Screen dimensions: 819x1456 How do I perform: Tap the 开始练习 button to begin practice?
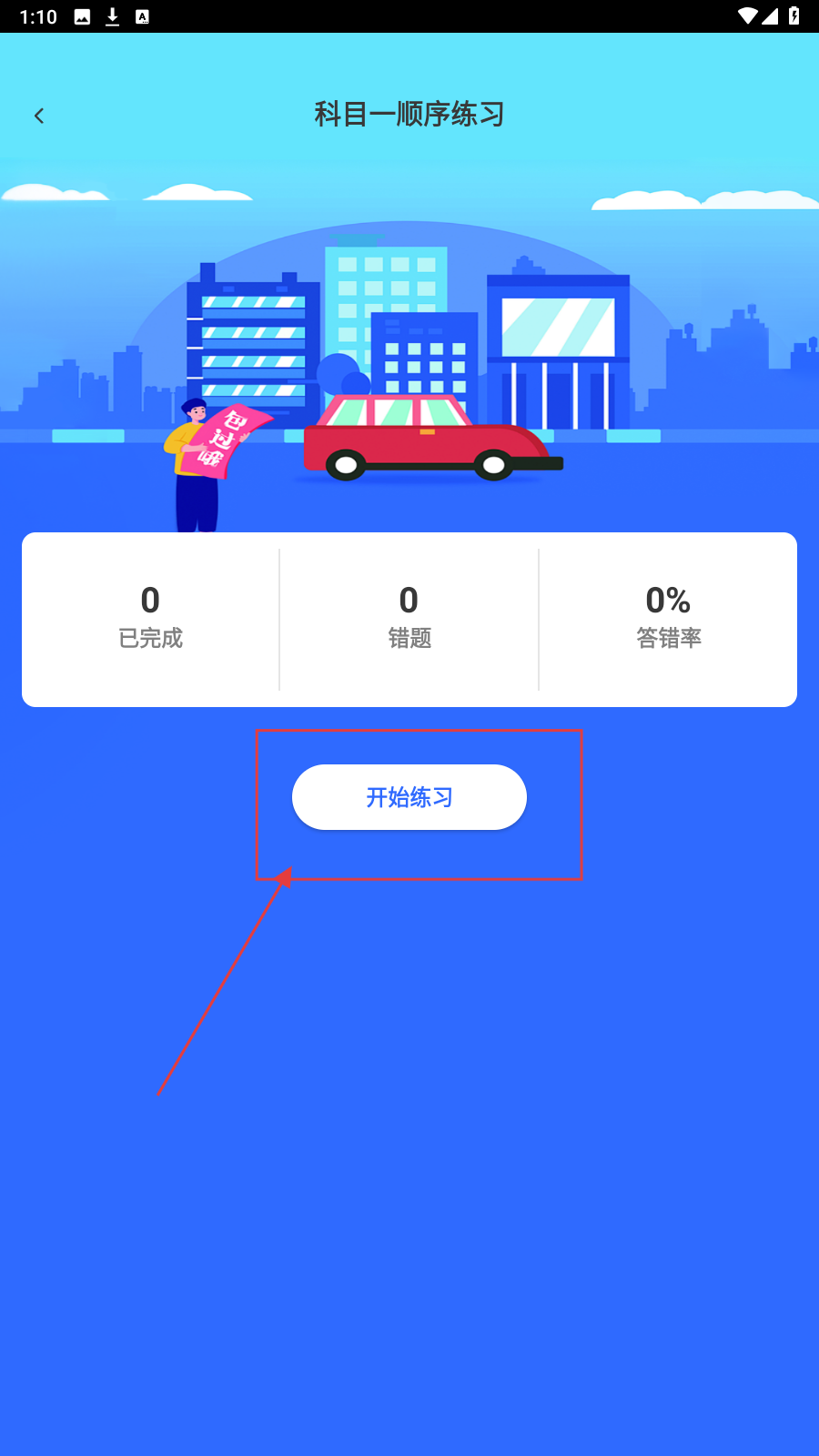click(409, 797)
